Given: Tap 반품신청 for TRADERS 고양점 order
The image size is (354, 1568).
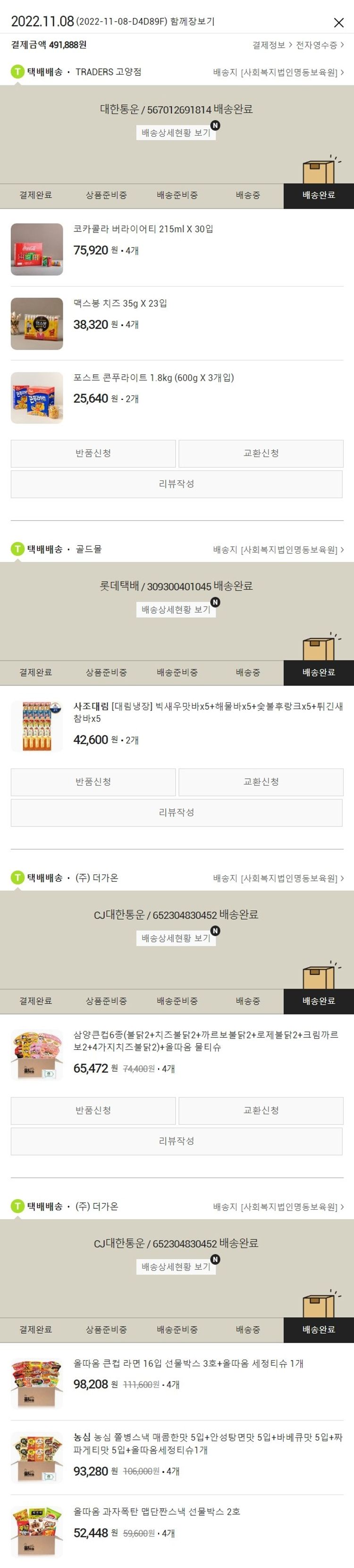Looking at the screenshot, I should pyautogui.click(x=93, y=454).
